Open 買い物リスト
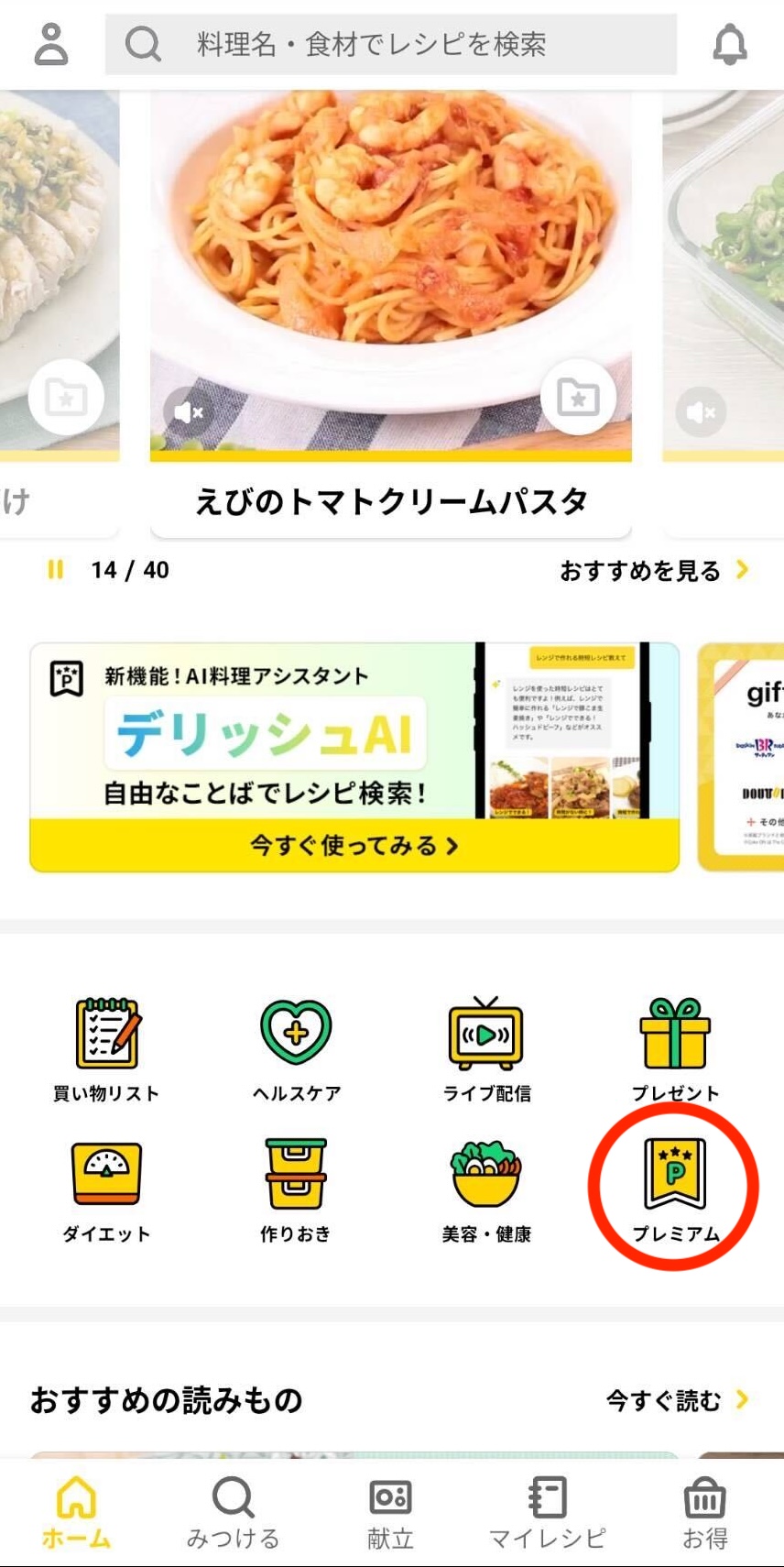 point(106,1048)
